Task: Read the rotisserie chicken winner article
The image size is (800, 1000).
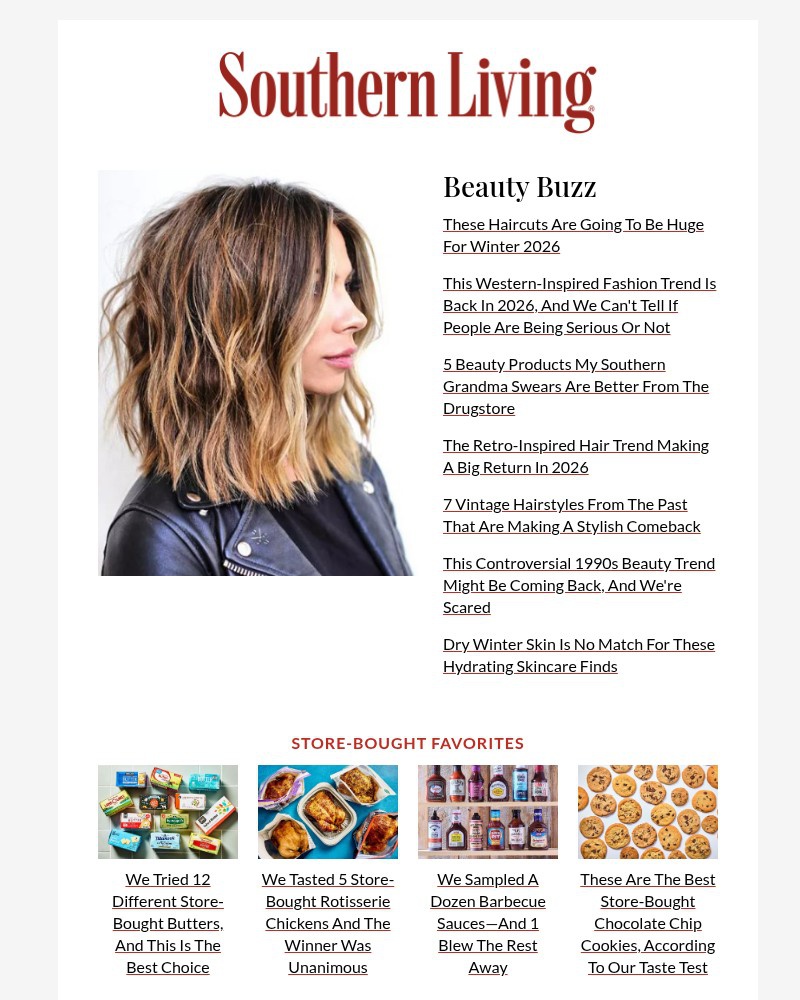Action: (x=327, y=922)
